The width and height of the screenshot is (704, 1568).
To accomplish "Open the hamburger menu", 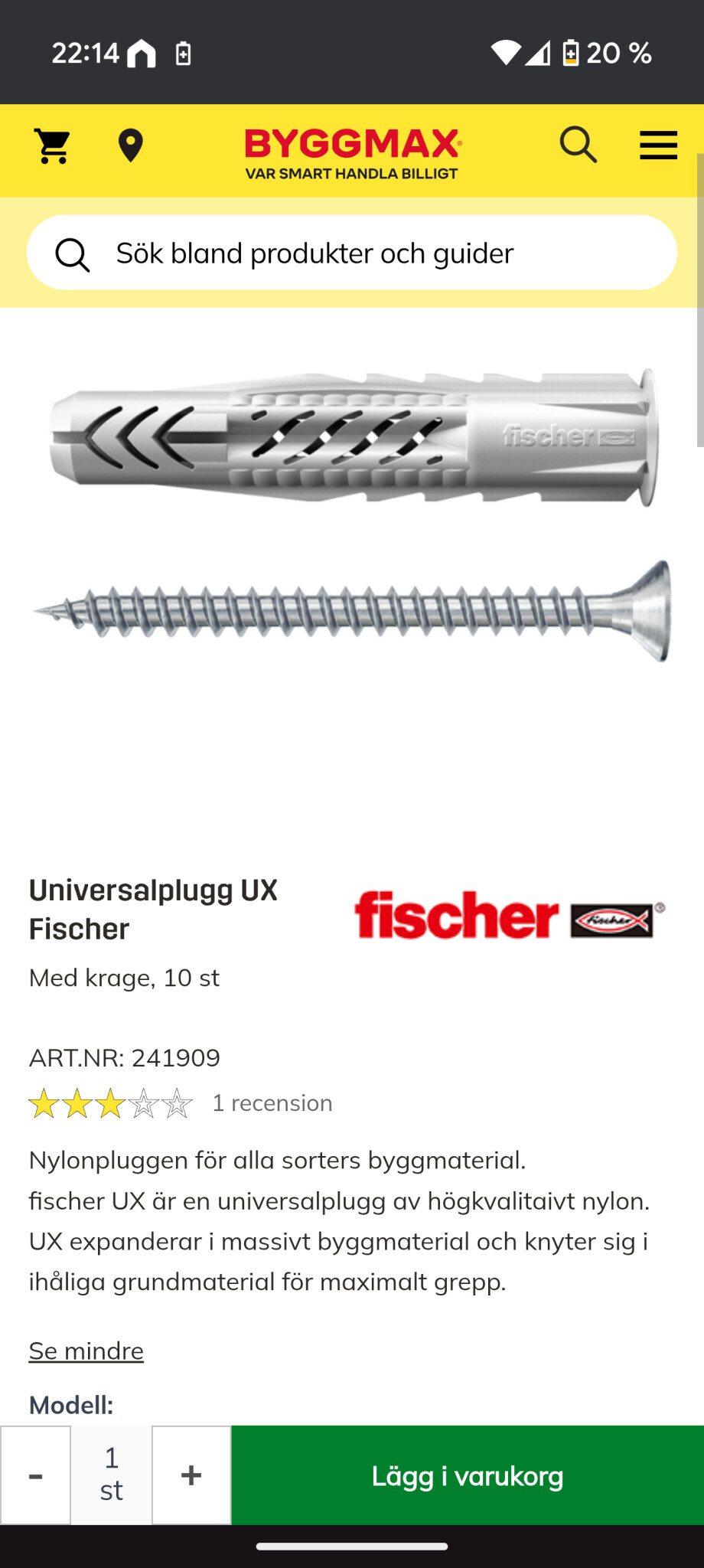I will pyautogui.click(x=658, y=145).
